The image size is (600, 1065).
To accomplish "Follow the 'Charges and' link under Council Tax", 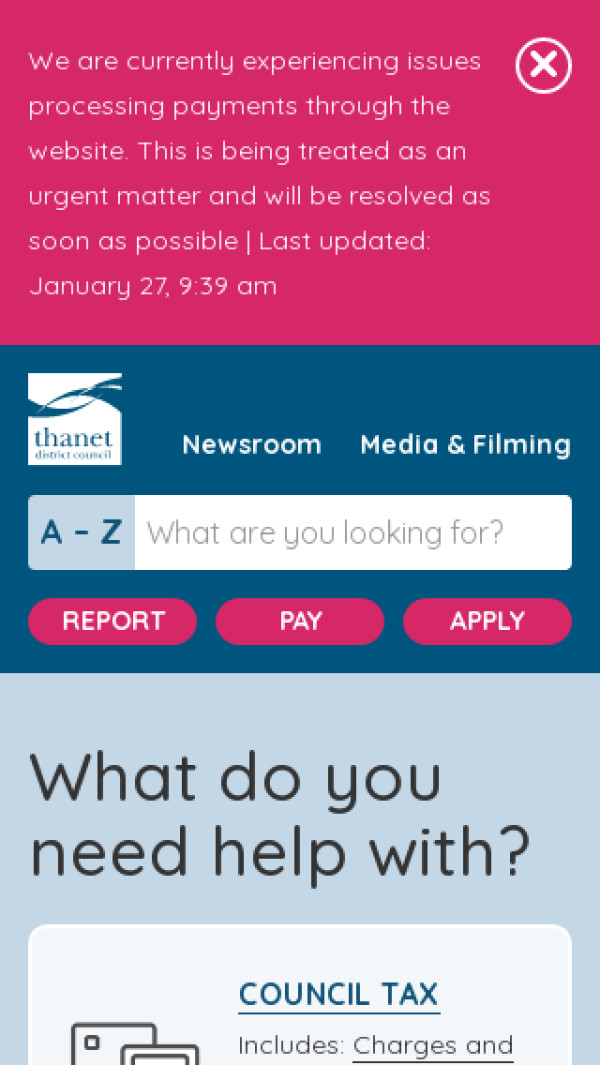I will pos(432,1046).
